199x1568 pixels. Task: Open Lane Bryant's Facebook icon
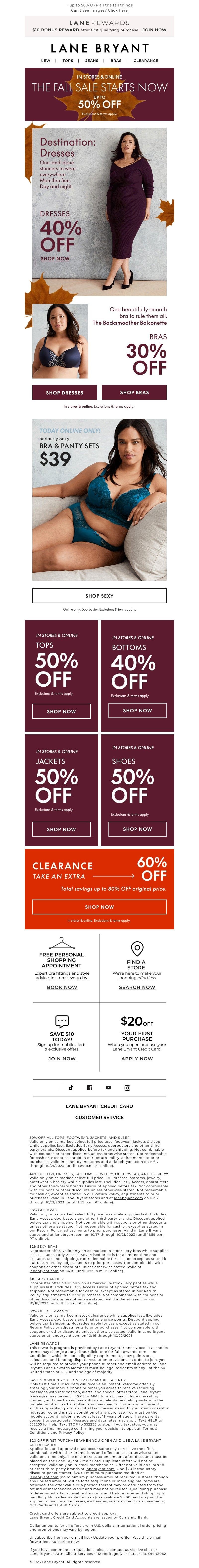(x=90, y=1088)
